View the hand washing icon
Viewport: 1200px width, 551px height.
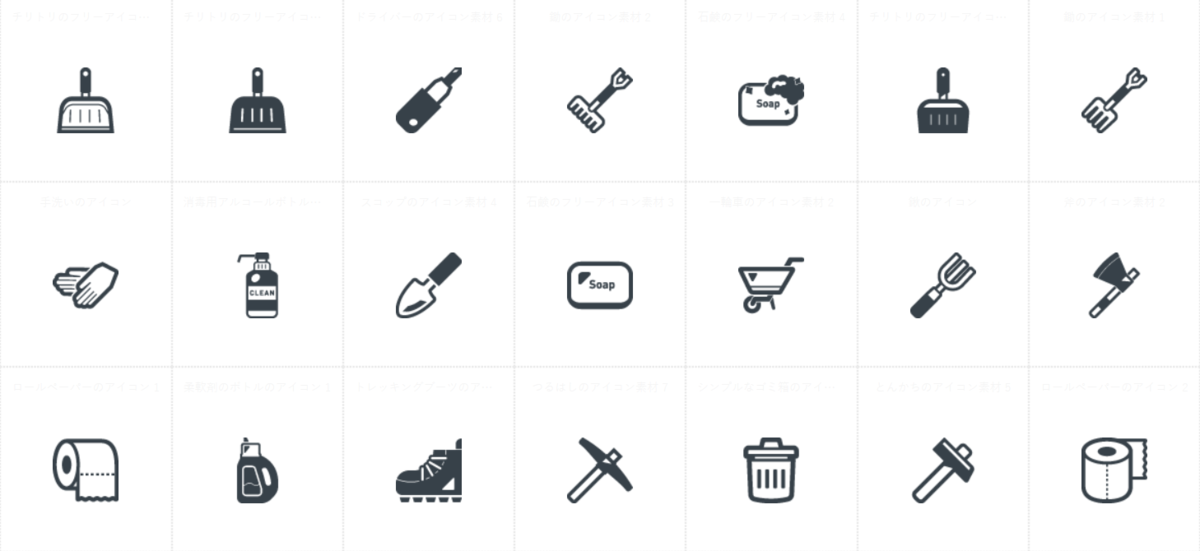pyautogui.click(x=86, y=285)
